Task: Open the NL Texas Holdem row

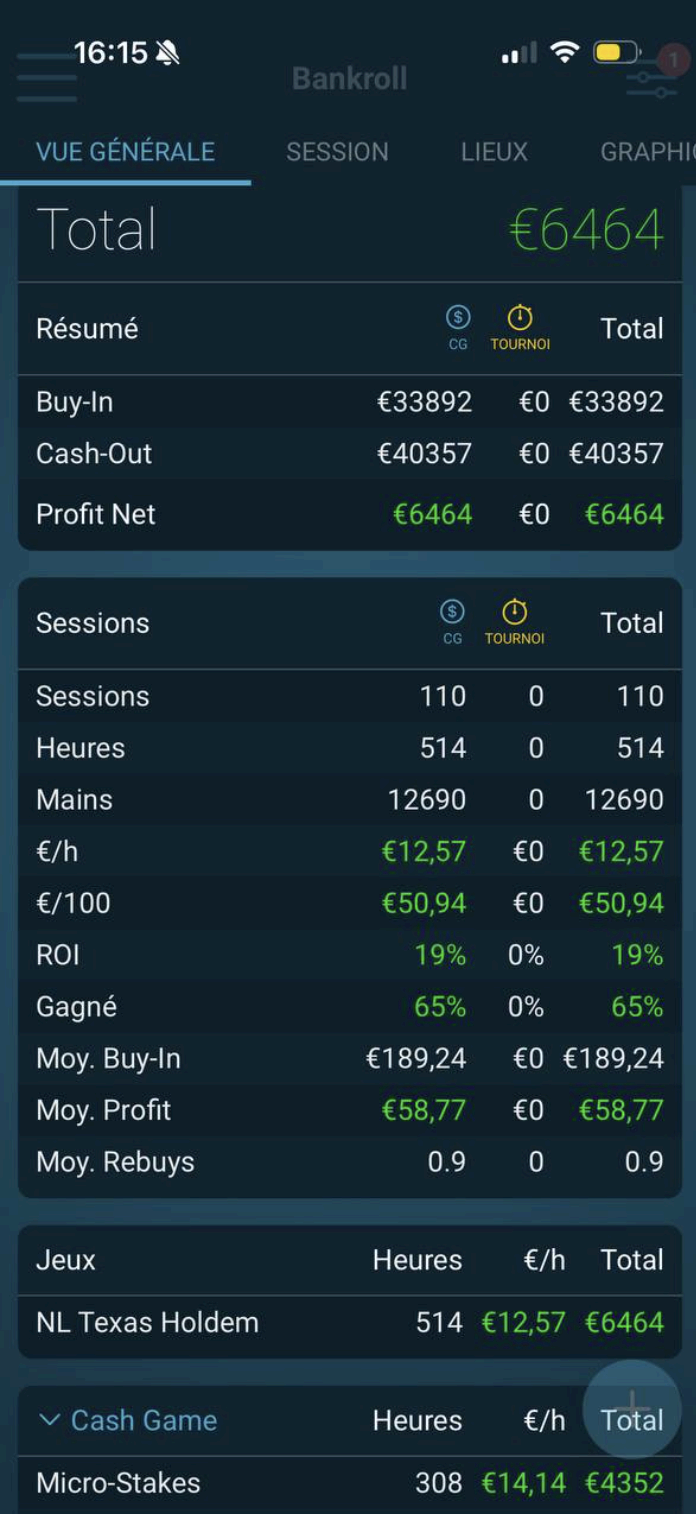Action: 349,1322
